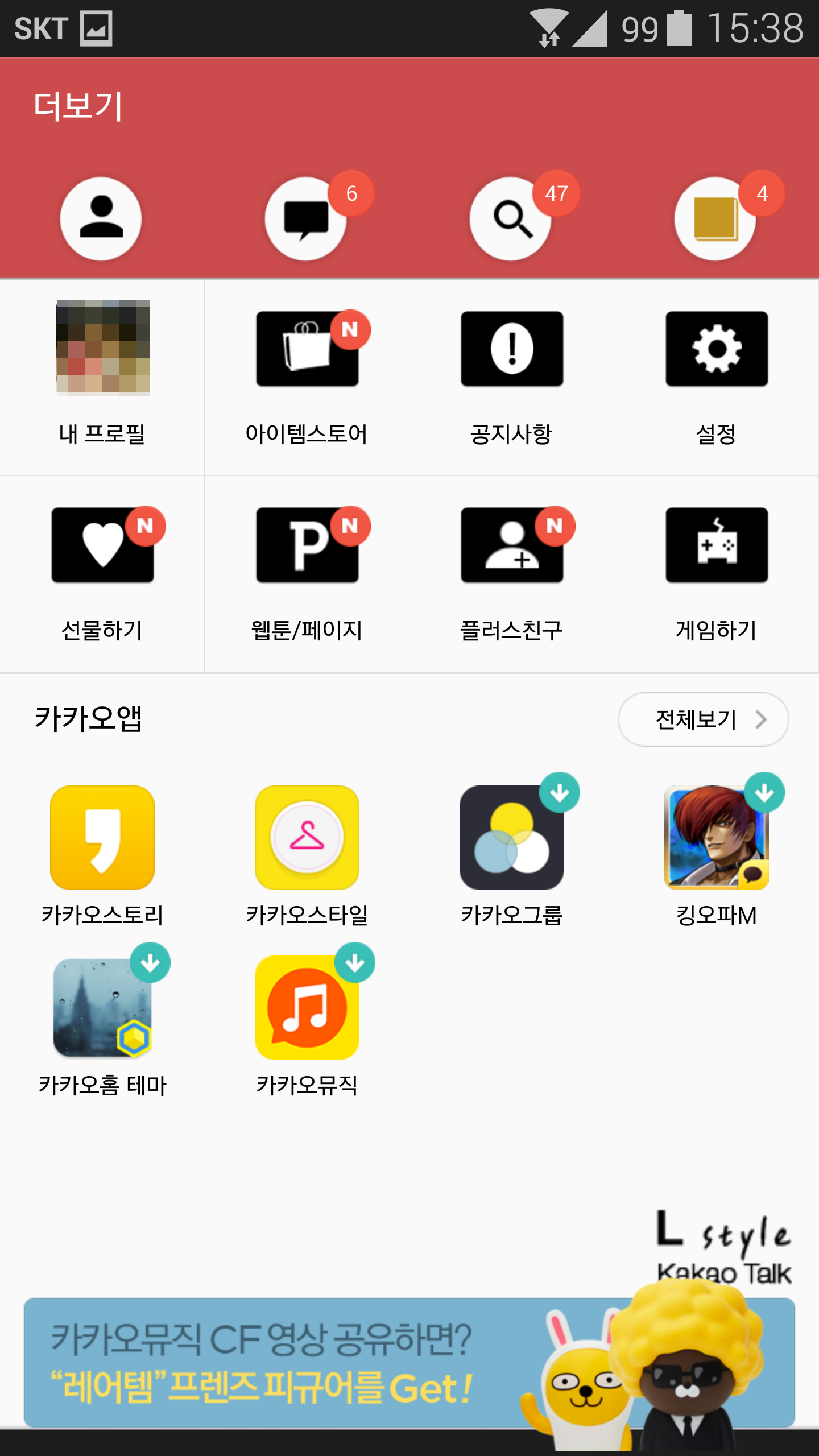Switch to the friends tab icon
819x1456 pixels.
click(101, 219)
